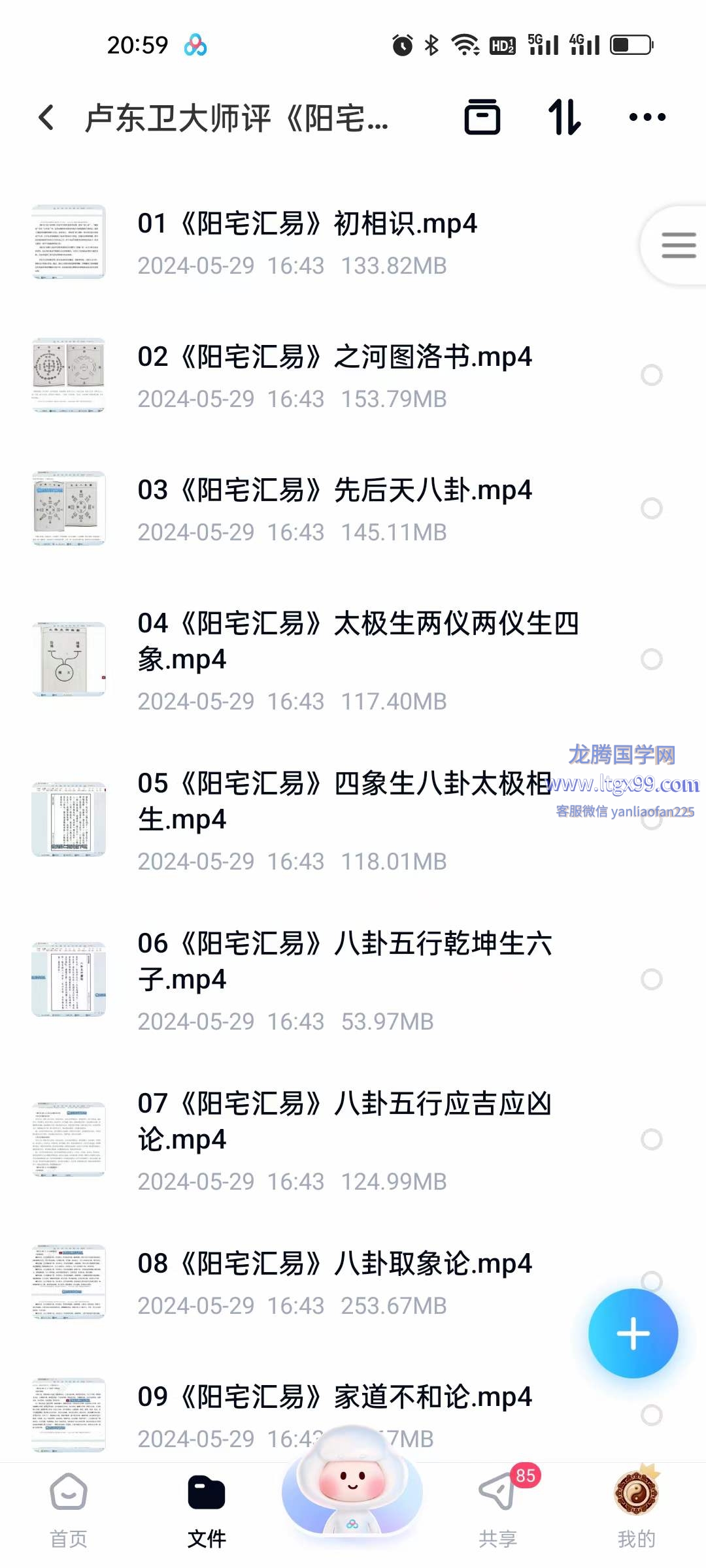Open the sort order options
Screen dimensions: 706x1568
coord(565,118)
